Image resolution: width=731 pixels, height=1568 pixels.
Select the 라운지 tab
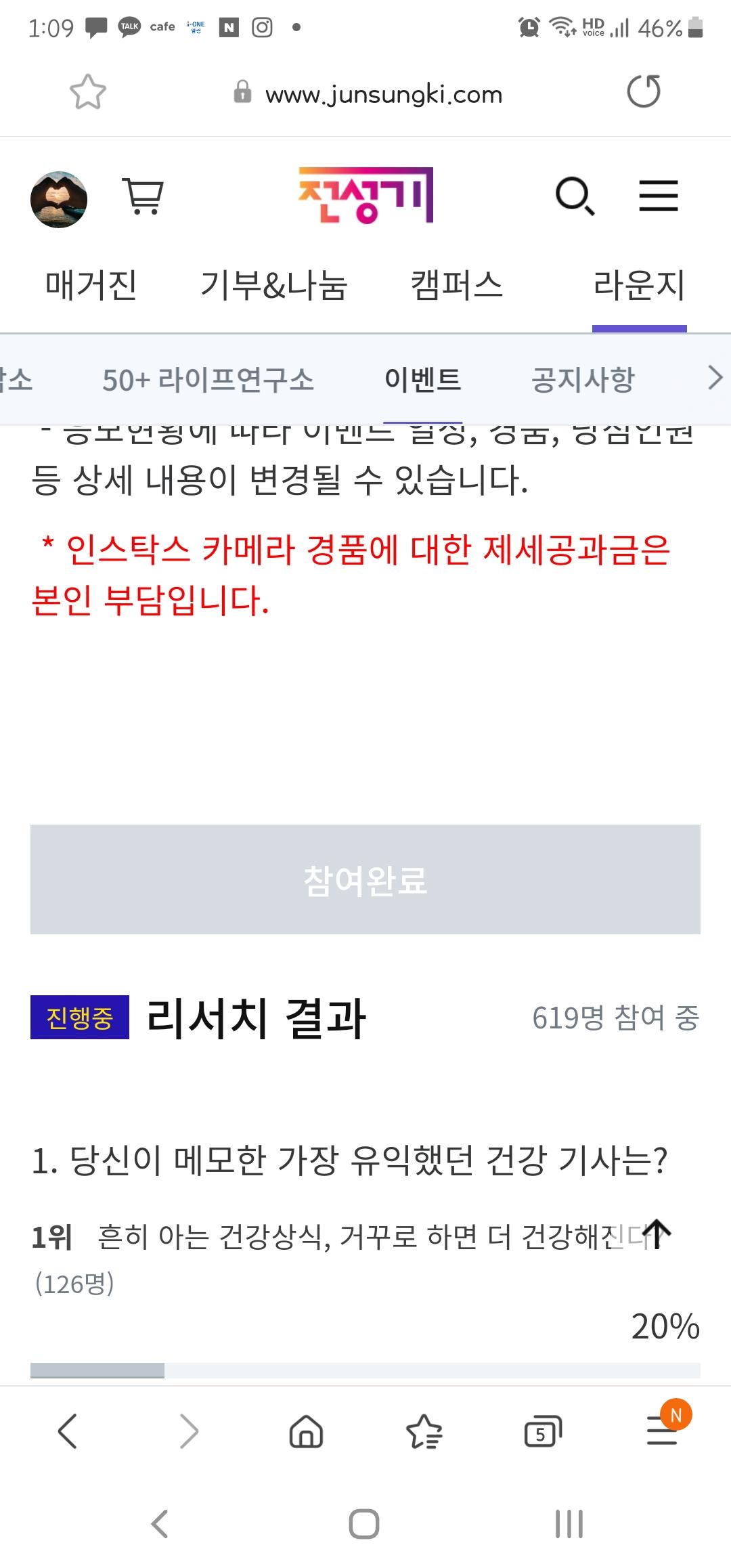point(639,285)
